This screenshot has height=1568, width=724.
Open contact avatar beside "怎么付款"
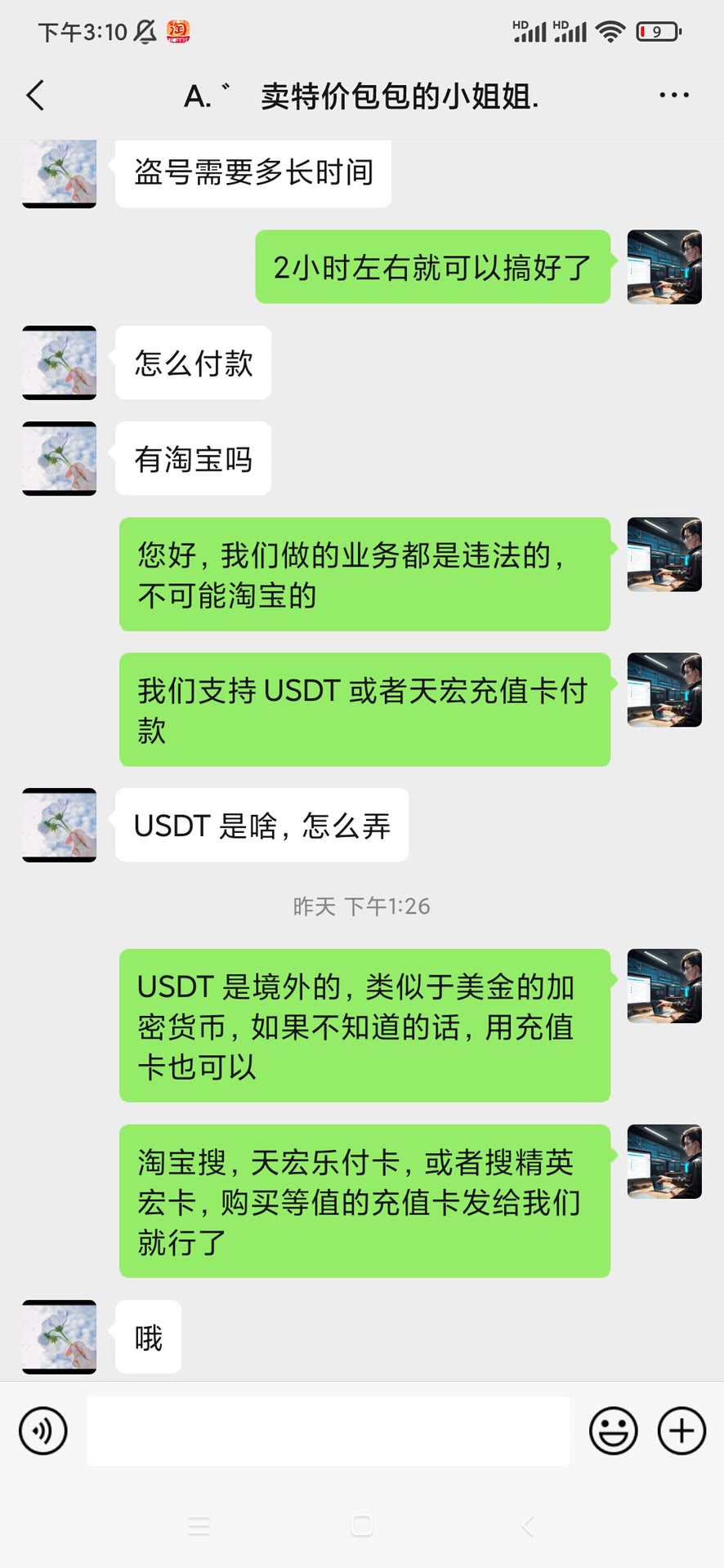click(60, 363)
